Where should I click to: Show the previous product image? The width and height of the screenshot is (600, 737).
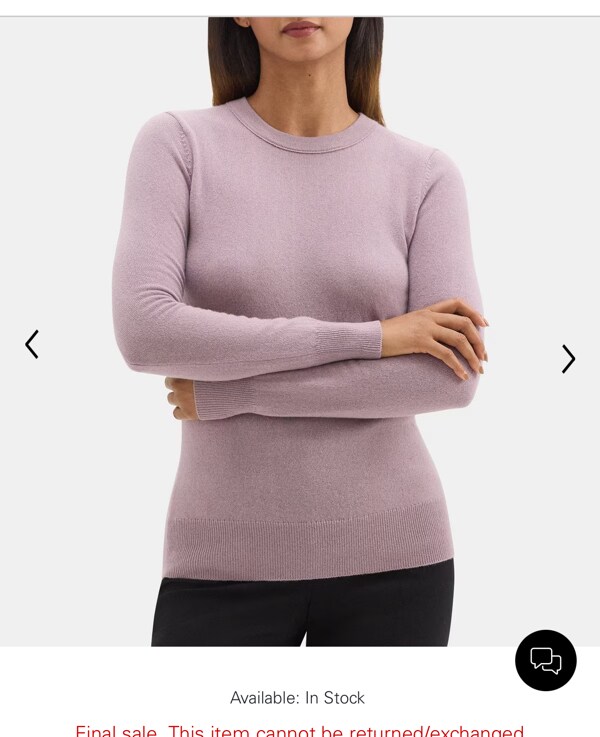pos(32,345)
